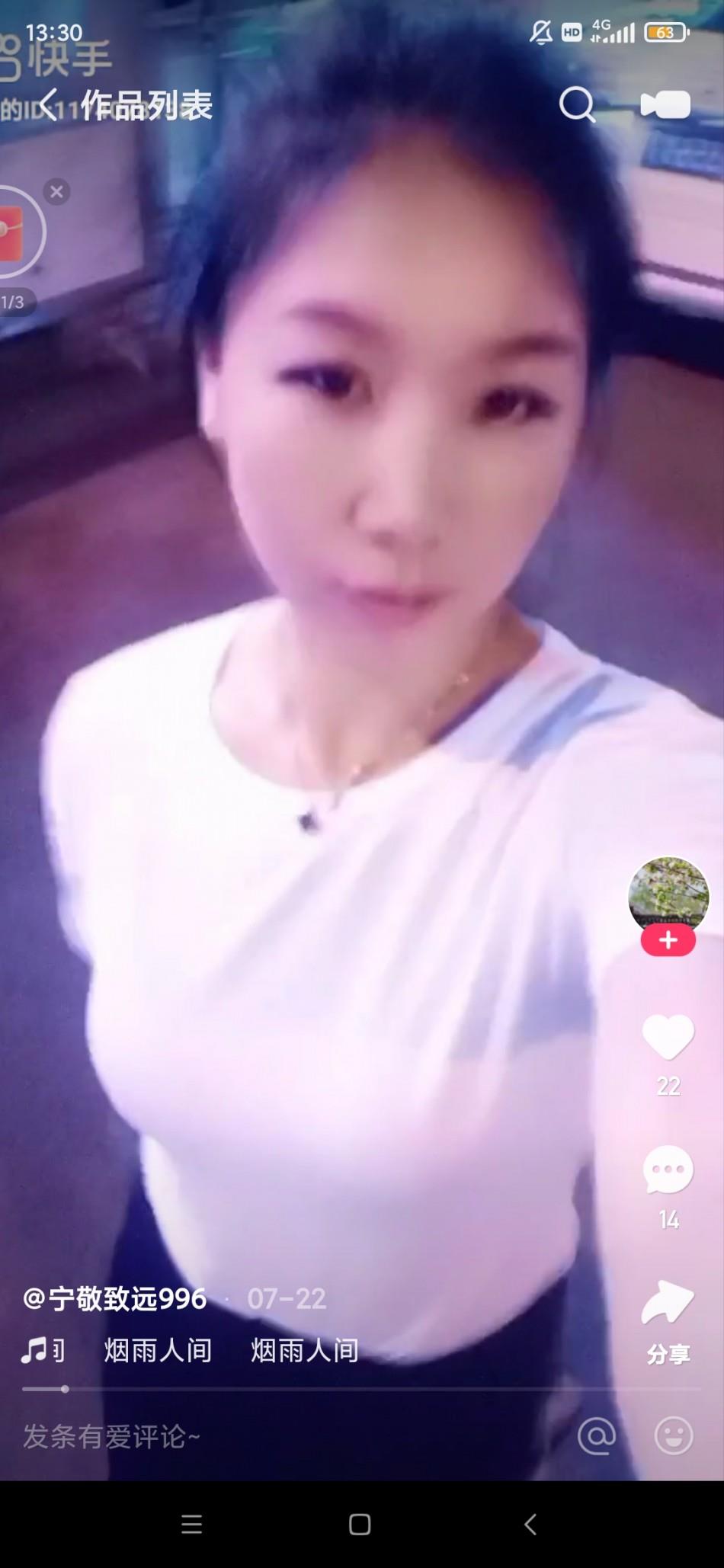This screenshot has height=1568, width=724.
Task: Mention someone with the @ icon
Action: (597, 1437)
